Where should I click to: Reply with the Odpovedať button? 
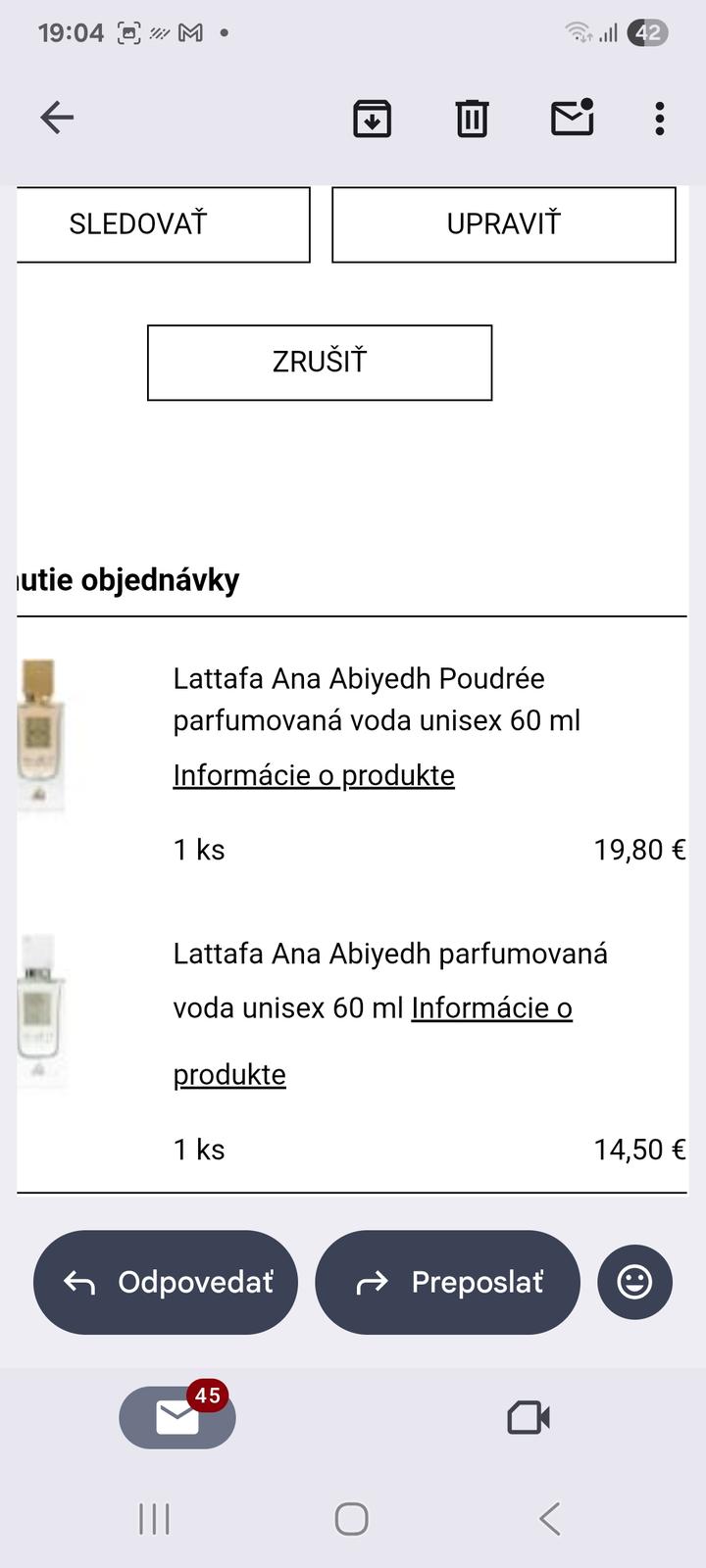tap(166, 1282)
